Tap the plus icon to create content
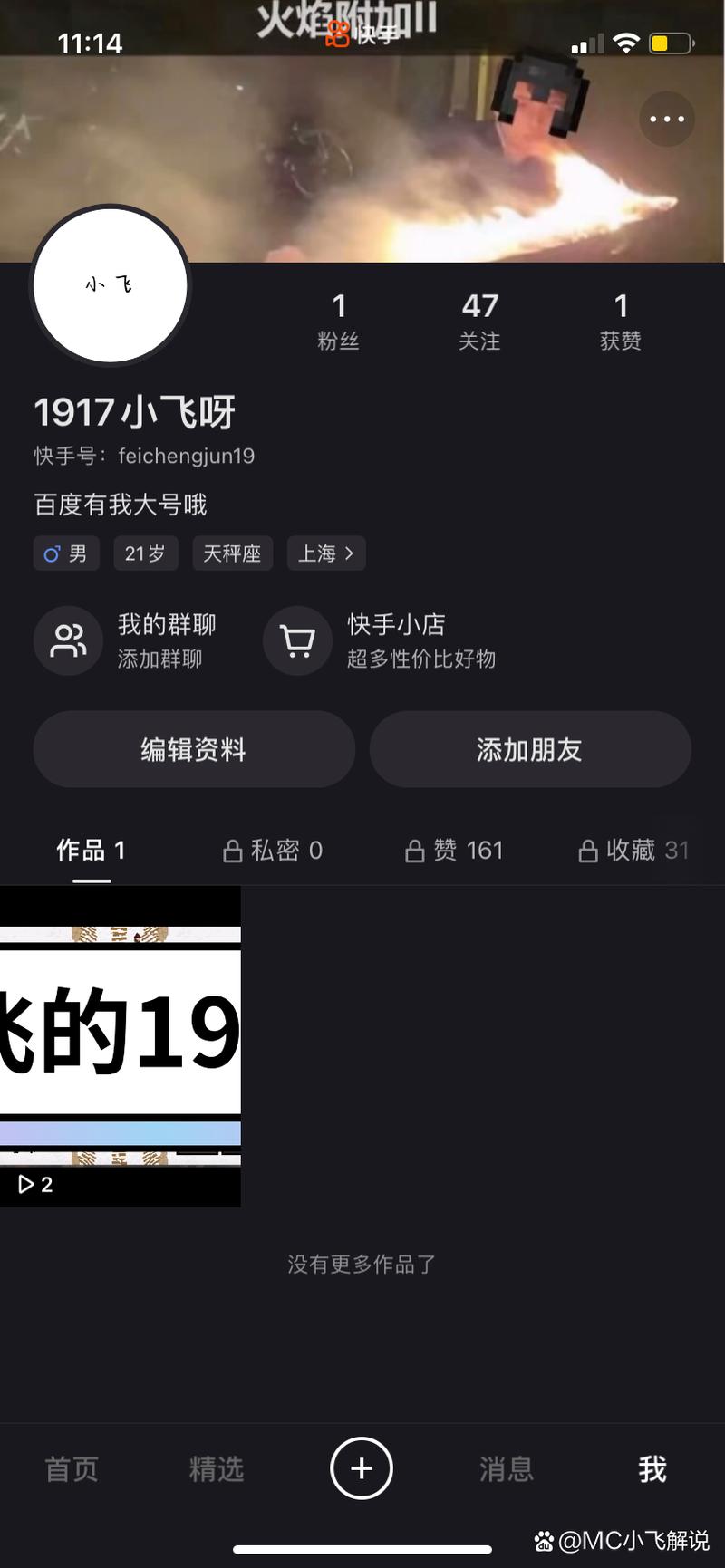Screen dimensions: 725x1568 pyautogui.click(x=362, y=1469)
